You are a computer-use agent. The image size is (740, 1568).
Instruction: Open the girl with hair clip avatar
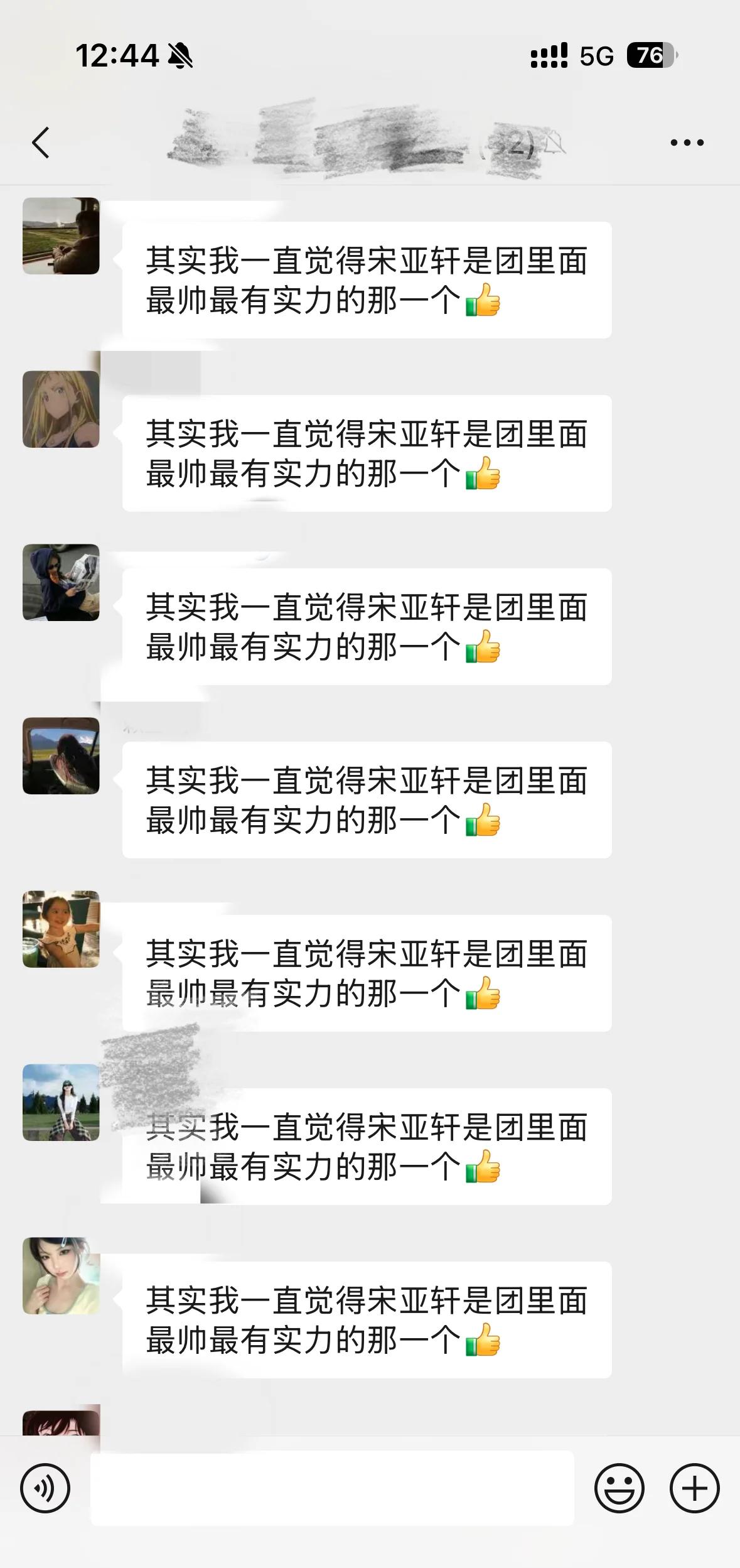pyautogui.click(x=61, y=1275)
